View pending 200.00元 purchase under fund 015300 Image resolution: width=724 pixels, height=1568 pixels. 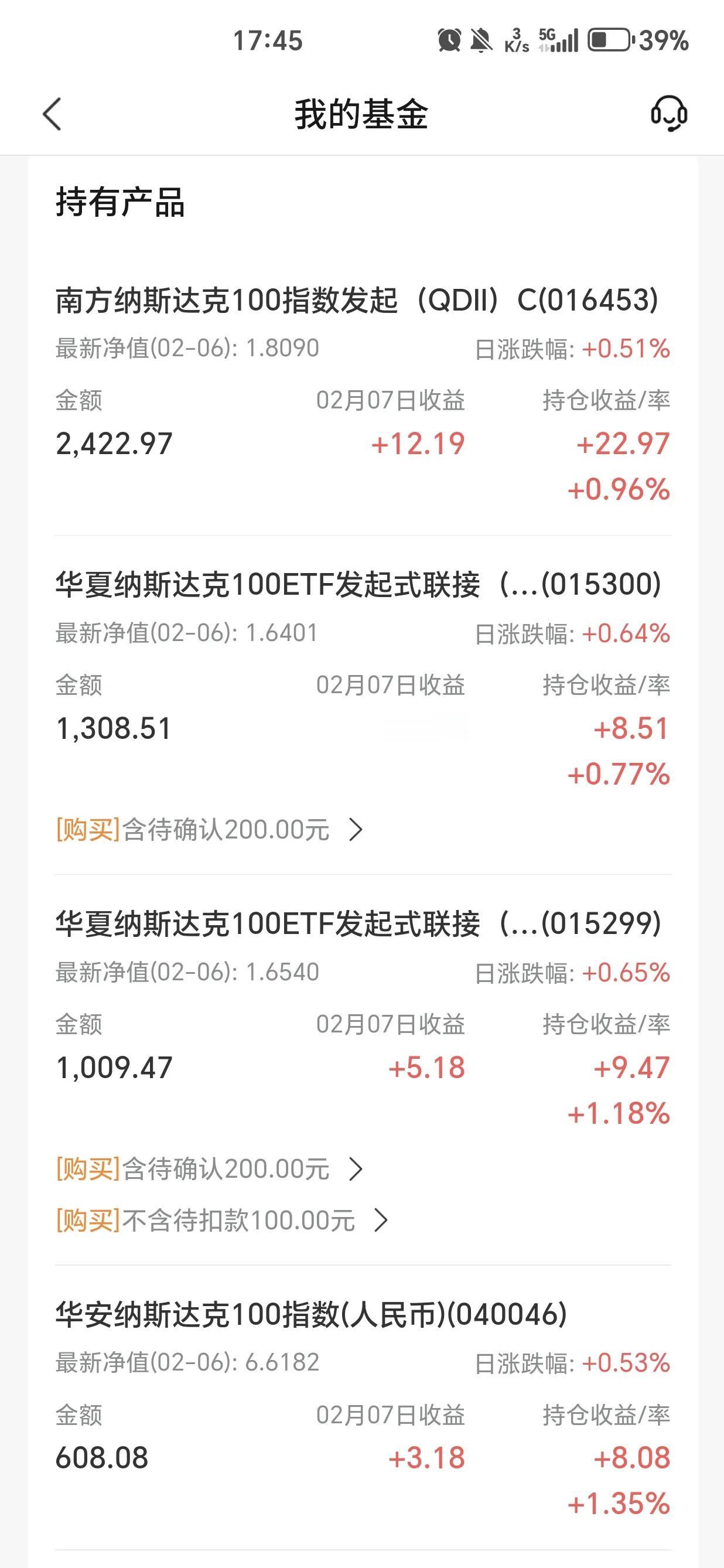pyautogui.click(x=209, y=830)
